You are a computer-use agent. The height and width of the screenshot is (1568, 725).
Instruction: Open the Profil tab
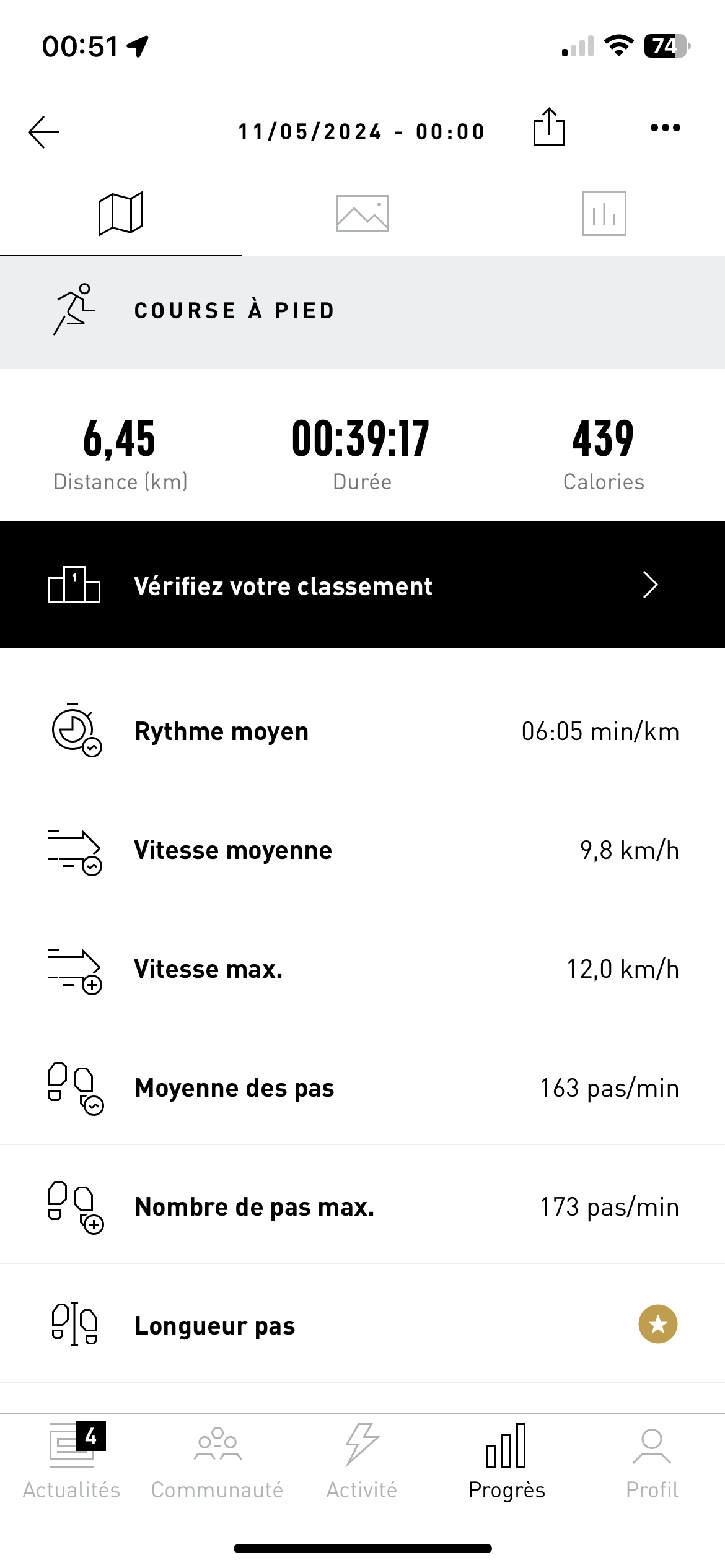(x=652, y=1463)
